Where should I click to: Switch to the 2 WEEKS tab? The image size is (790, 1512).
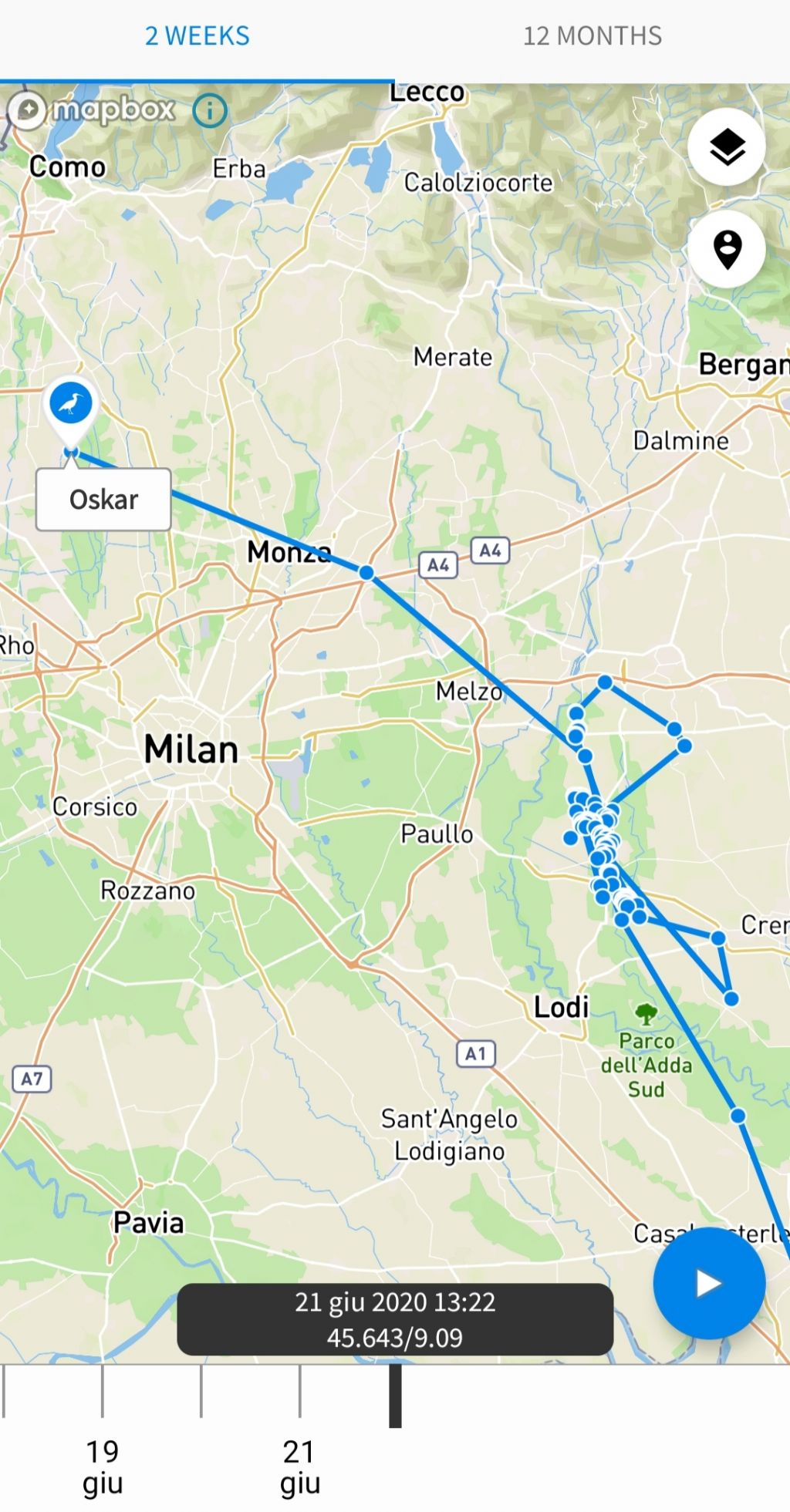pos(197,36)
